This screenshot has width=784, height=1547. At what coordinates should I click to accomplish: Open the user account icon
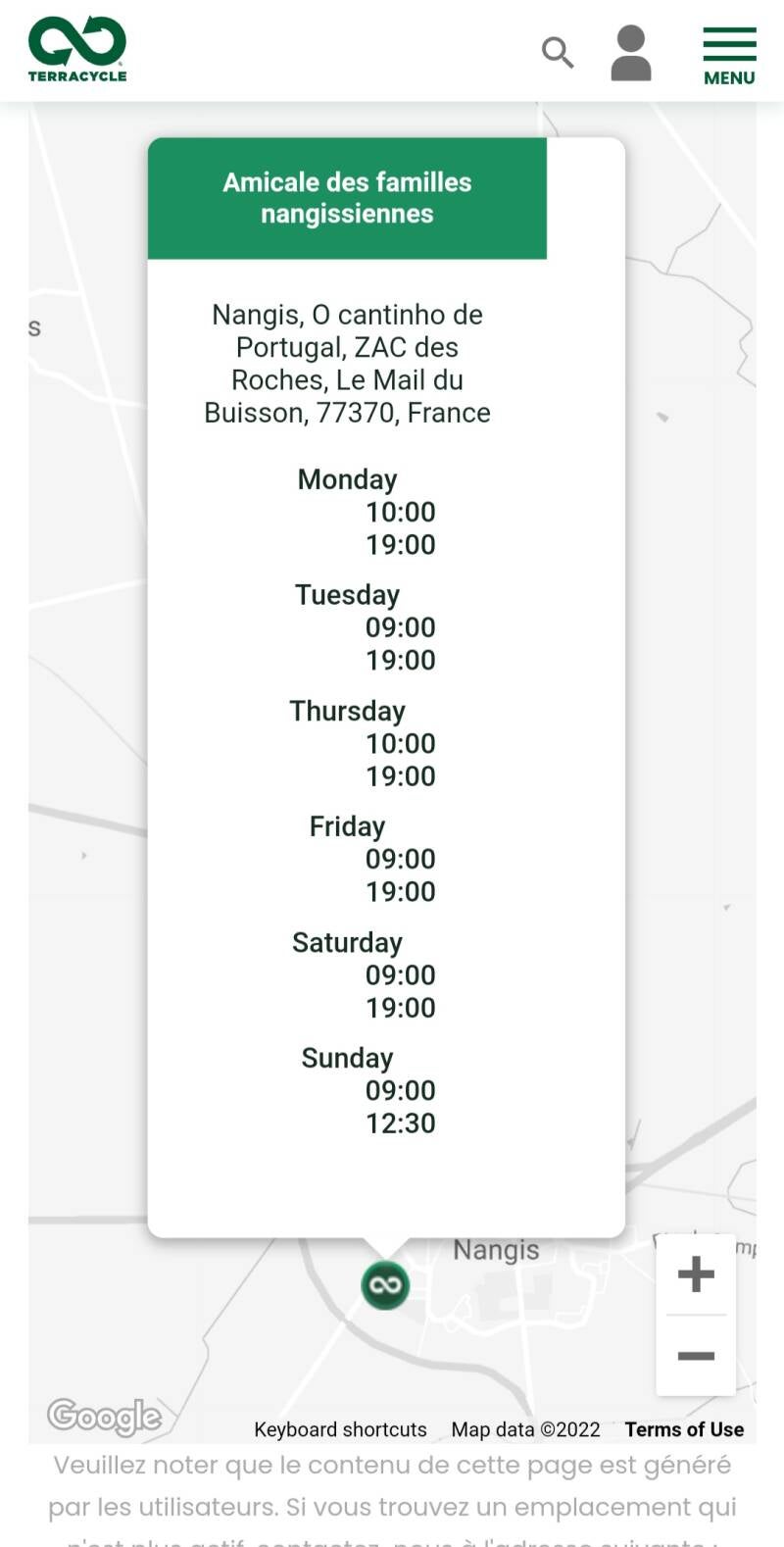point(631,53)
